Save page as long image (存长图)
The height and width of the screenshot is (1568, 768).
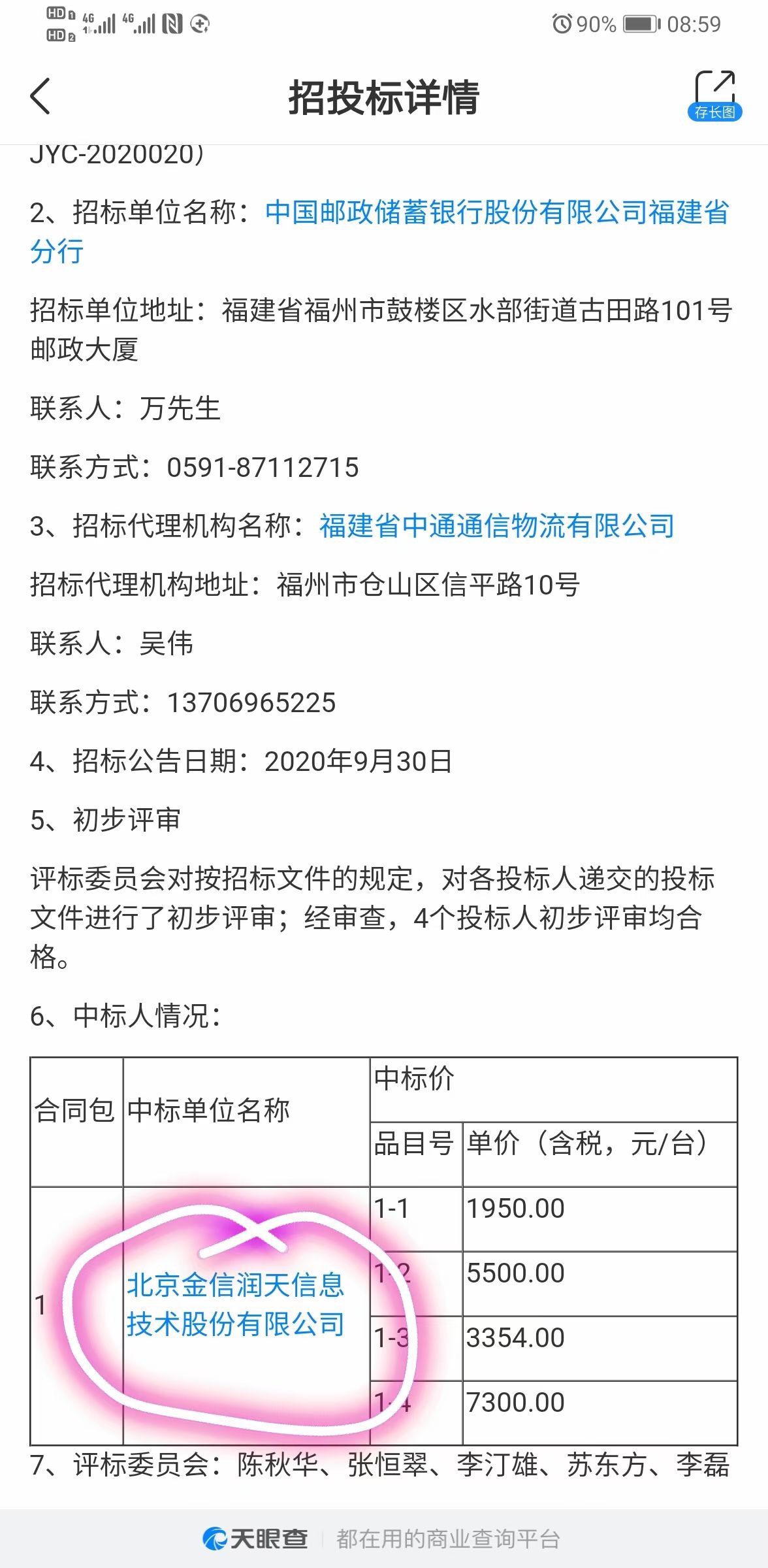click(714, 97)
